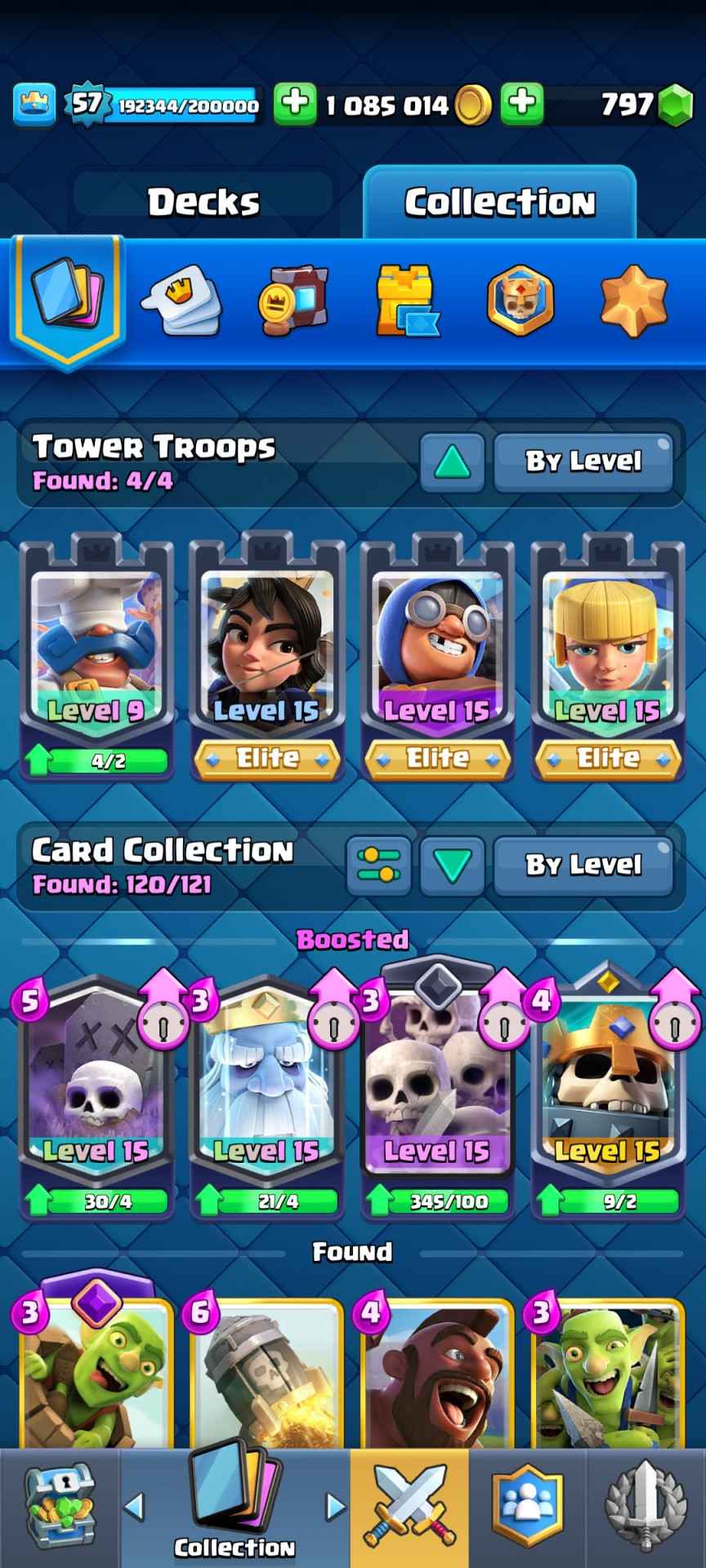The height and width of the screenshot is (1568, 706).
Task: Open the Hog Rider card
Action: point(437,1380)
